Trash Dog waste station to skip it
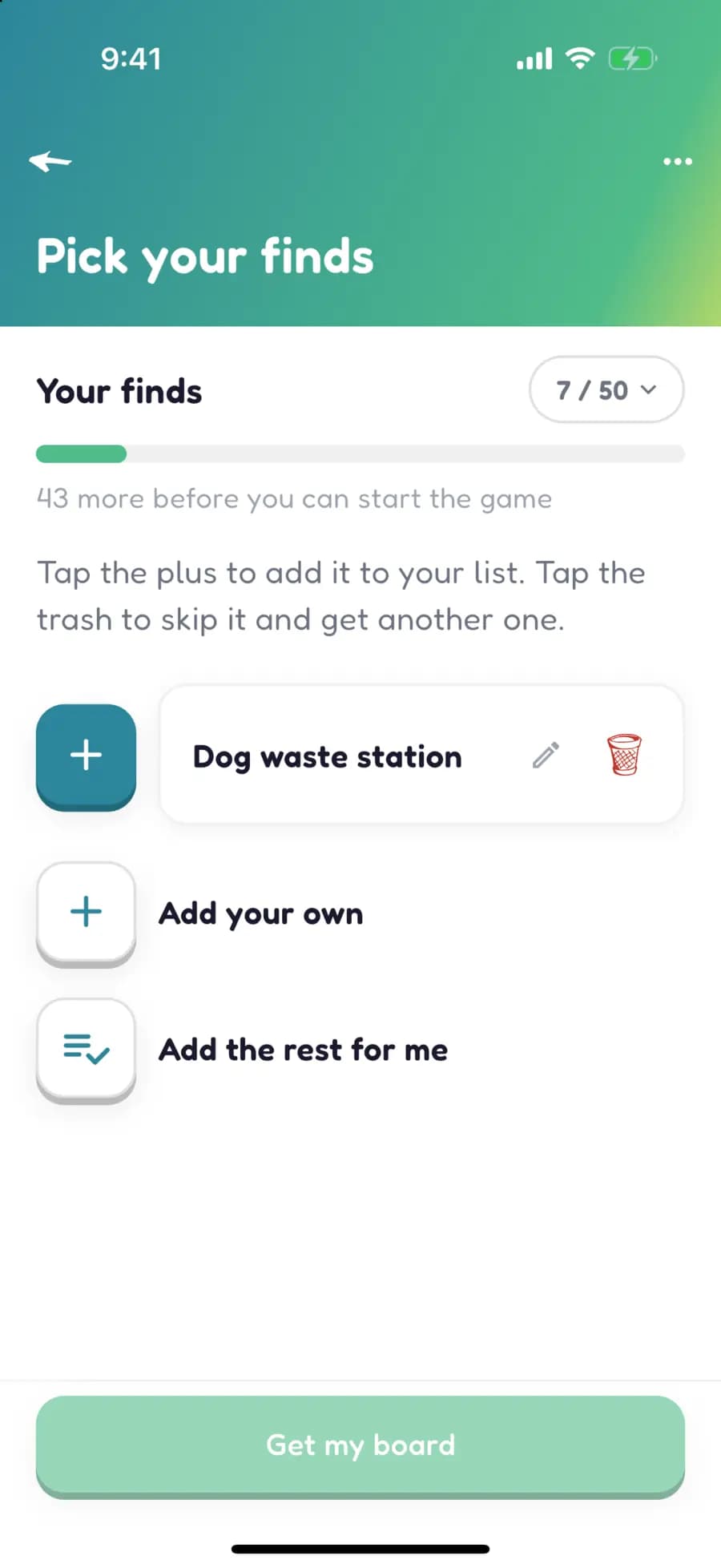Image resolution: width=721 pixels, height=1568 pixels. 624,755
